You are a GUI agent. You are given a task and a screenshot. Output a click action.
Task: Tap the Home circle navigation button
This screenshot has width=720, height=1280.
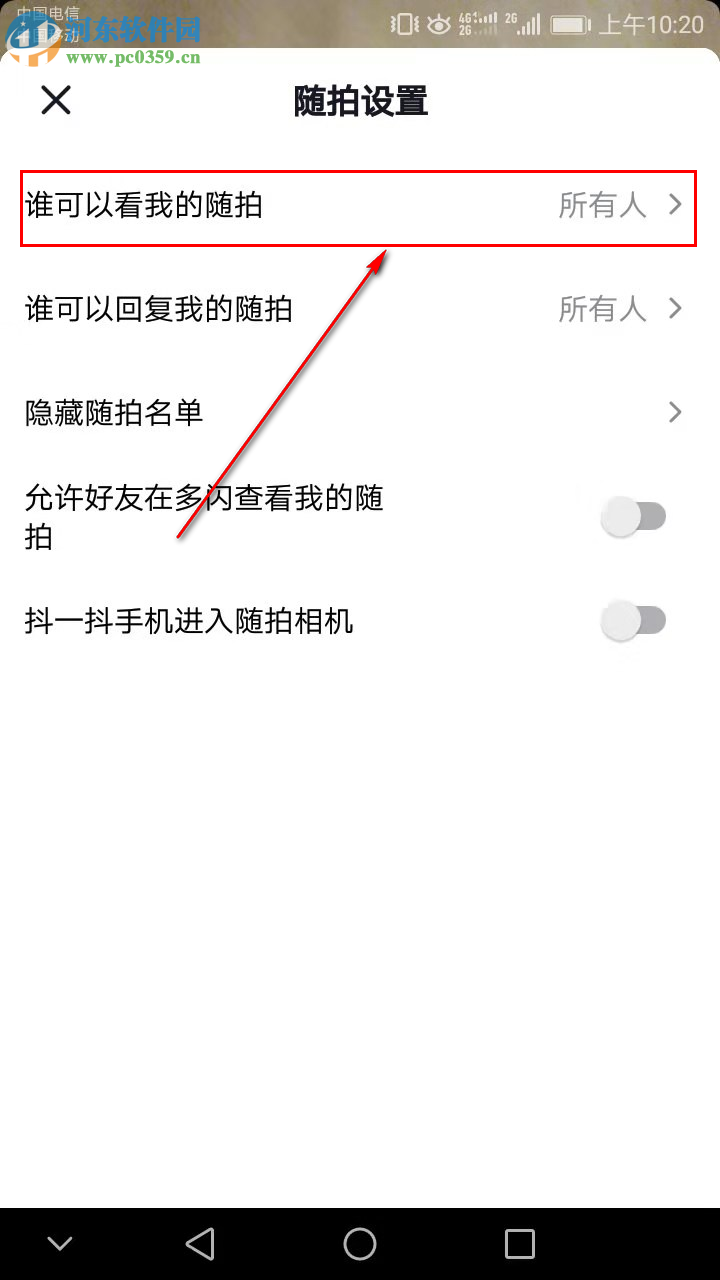click(359, 1243)
